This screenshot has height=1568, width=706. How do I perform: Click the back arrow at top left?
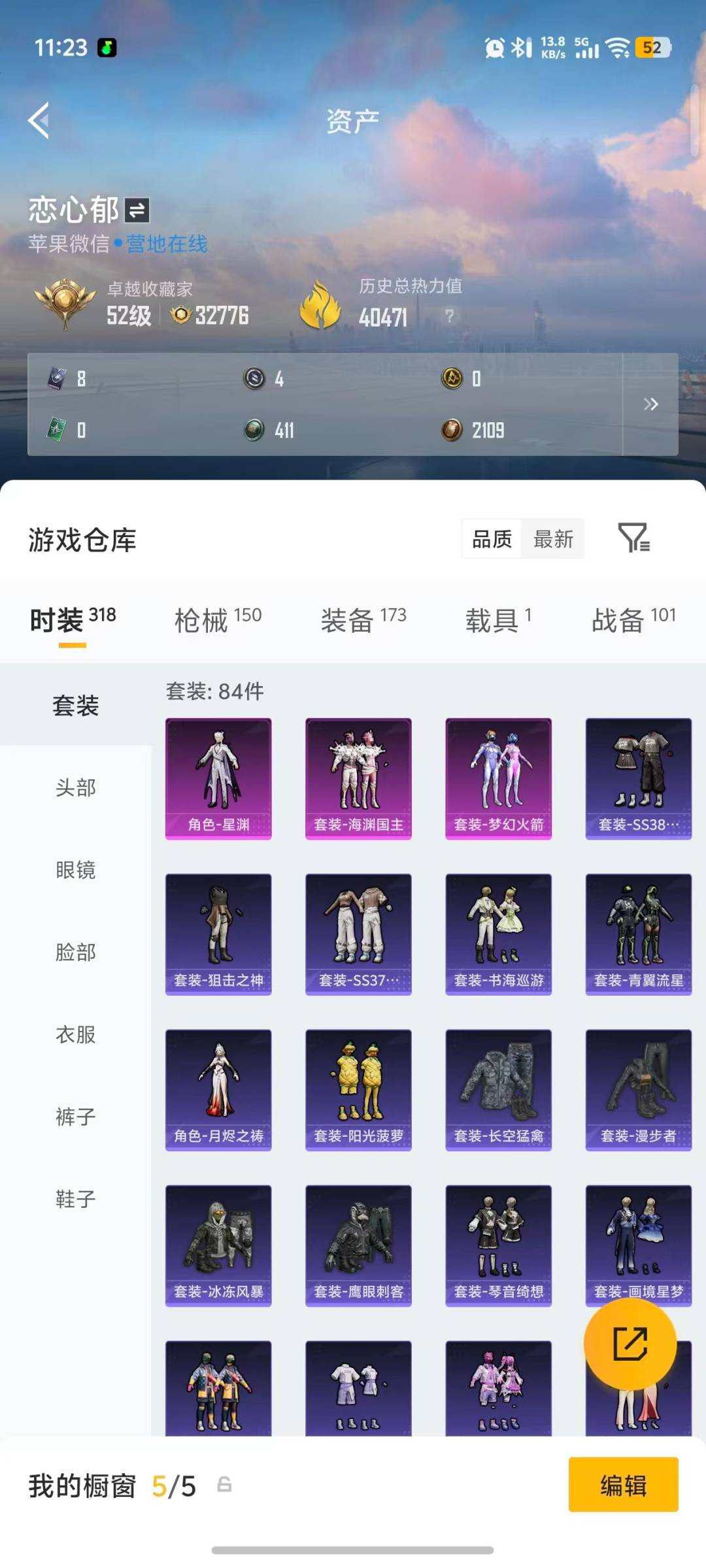37,121
